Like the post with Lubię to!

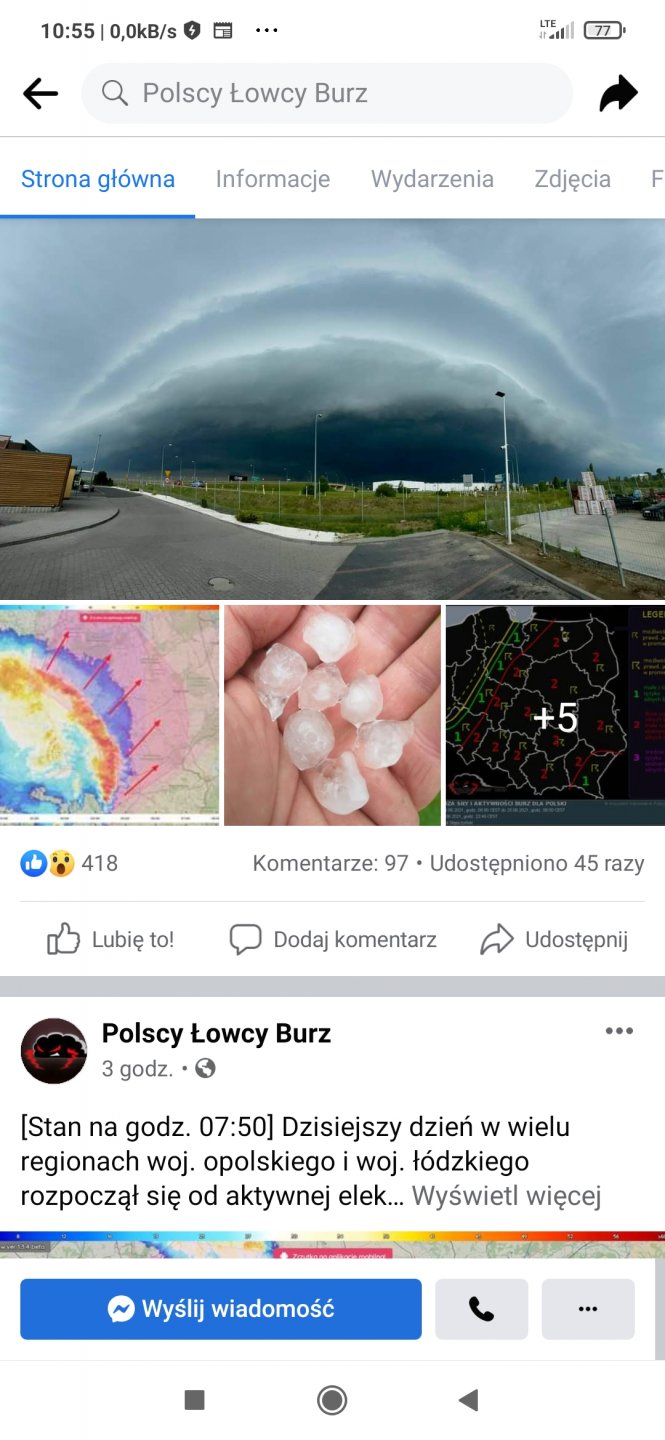(111, 939)
